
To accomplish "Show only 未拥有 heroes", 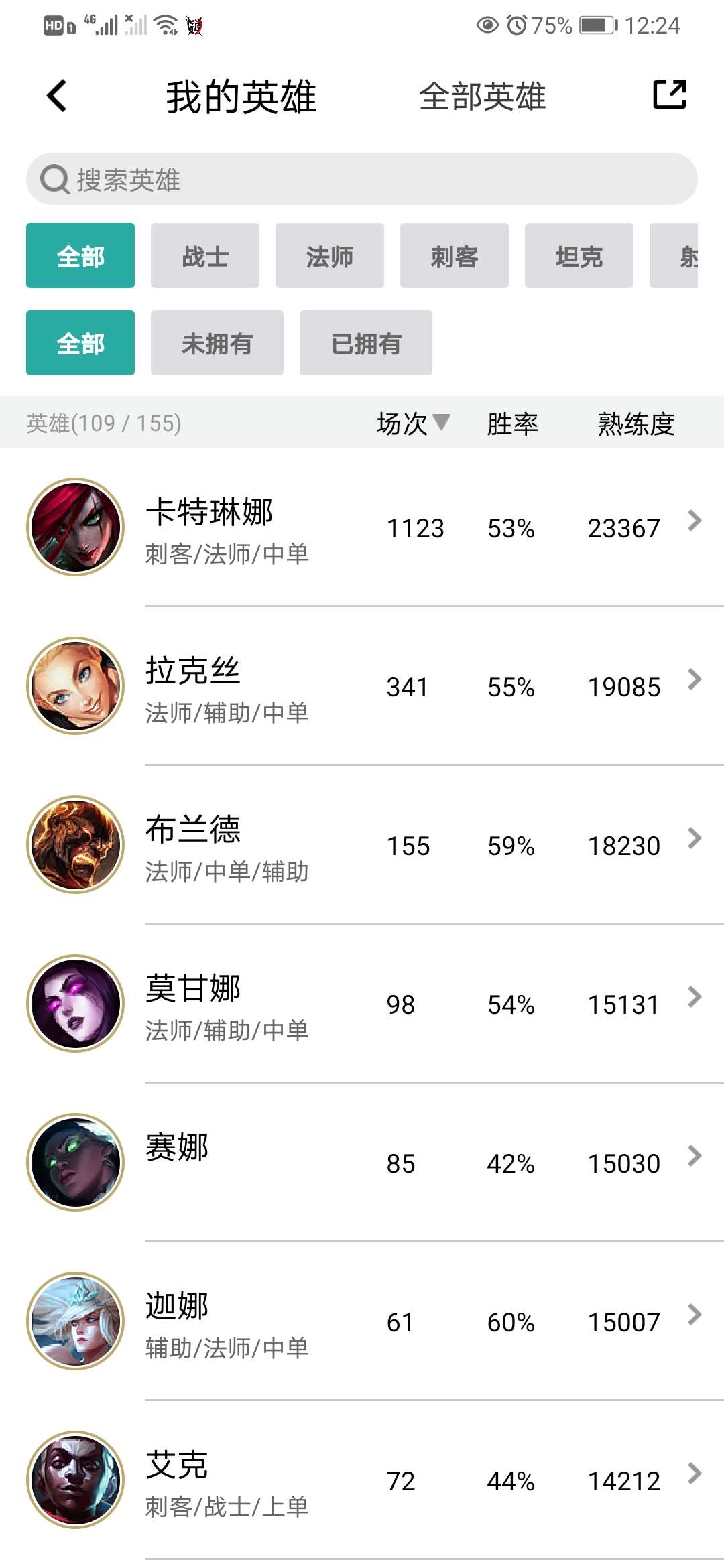I will (217, 343).
